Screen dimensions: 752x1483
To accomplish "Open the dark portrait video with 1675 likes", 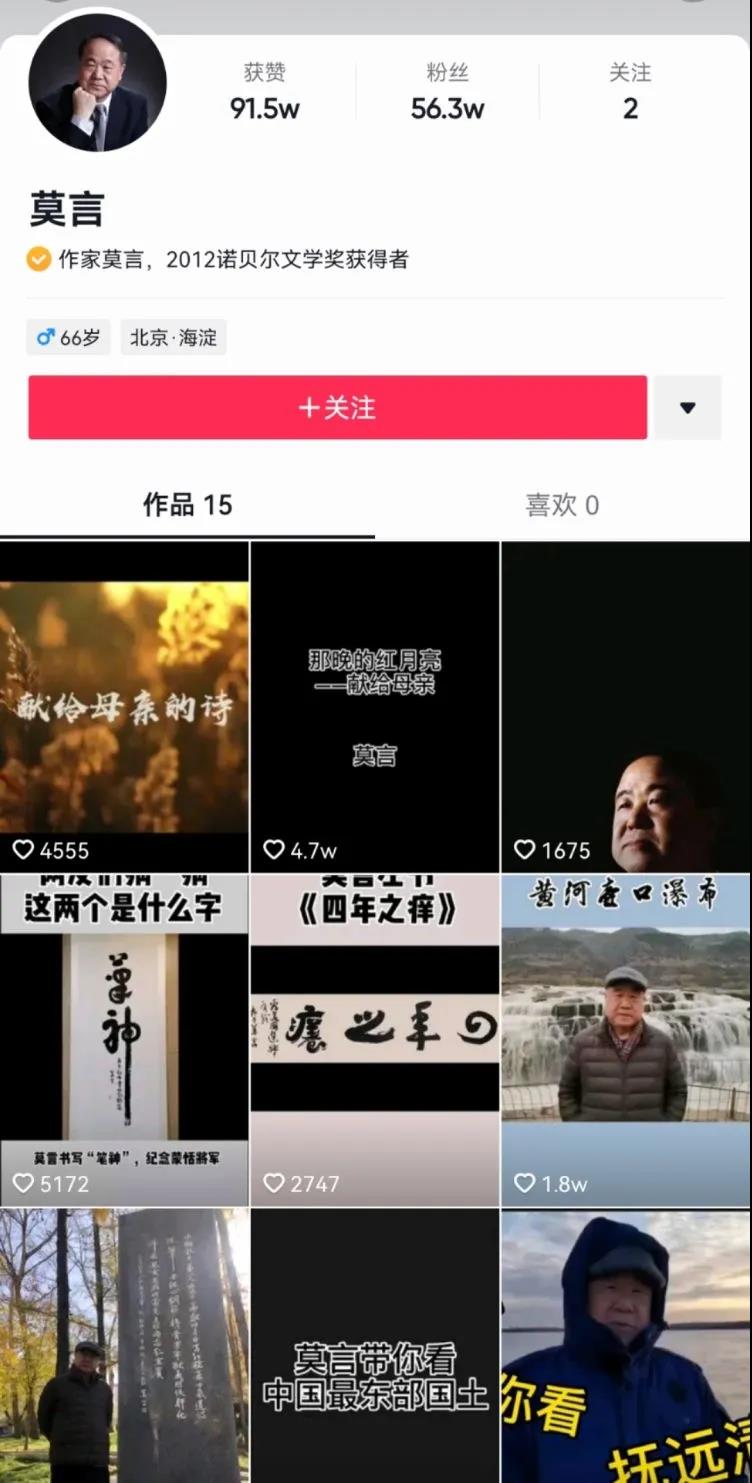I will click(x=626, y=706).
